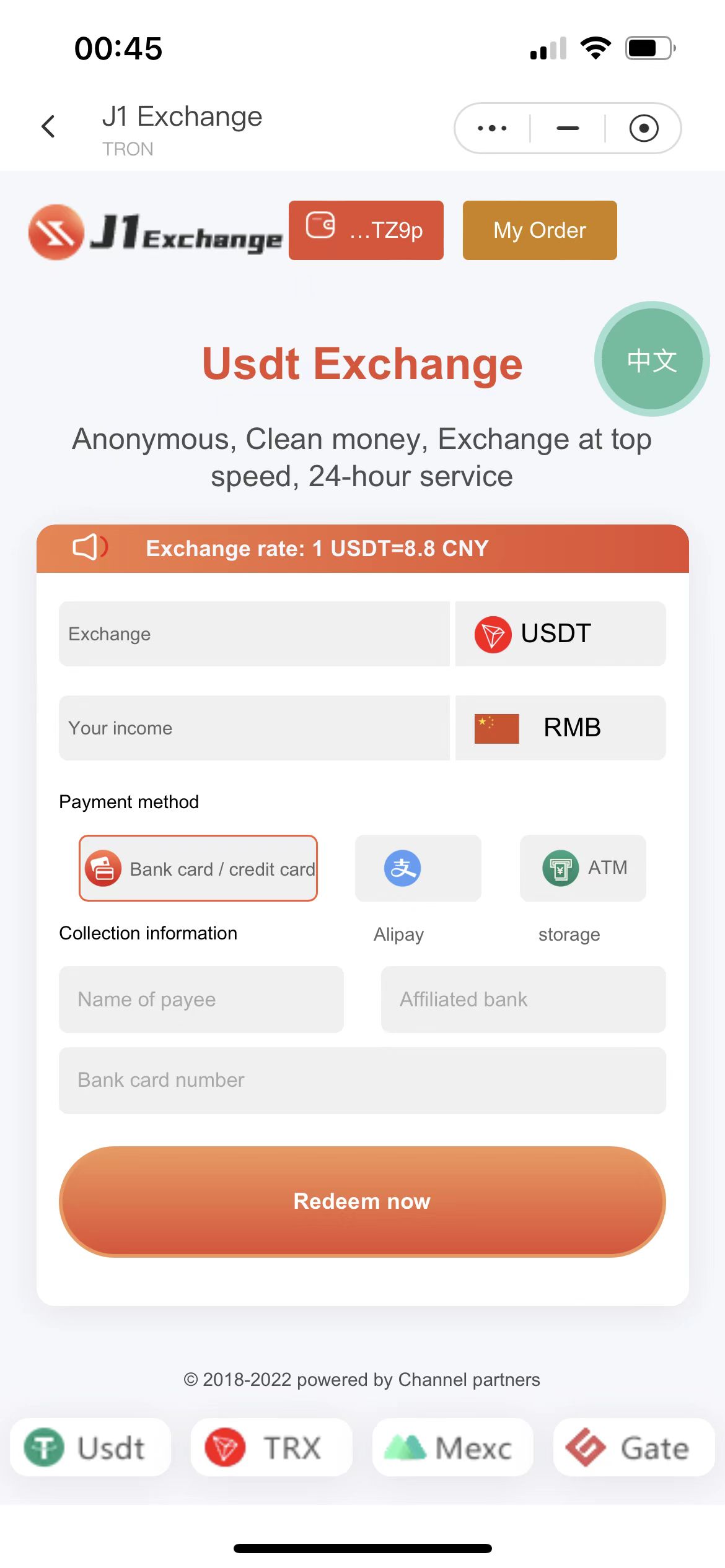
Task: Open the Mexc partner link
Action: click(x=453, y=1448)
